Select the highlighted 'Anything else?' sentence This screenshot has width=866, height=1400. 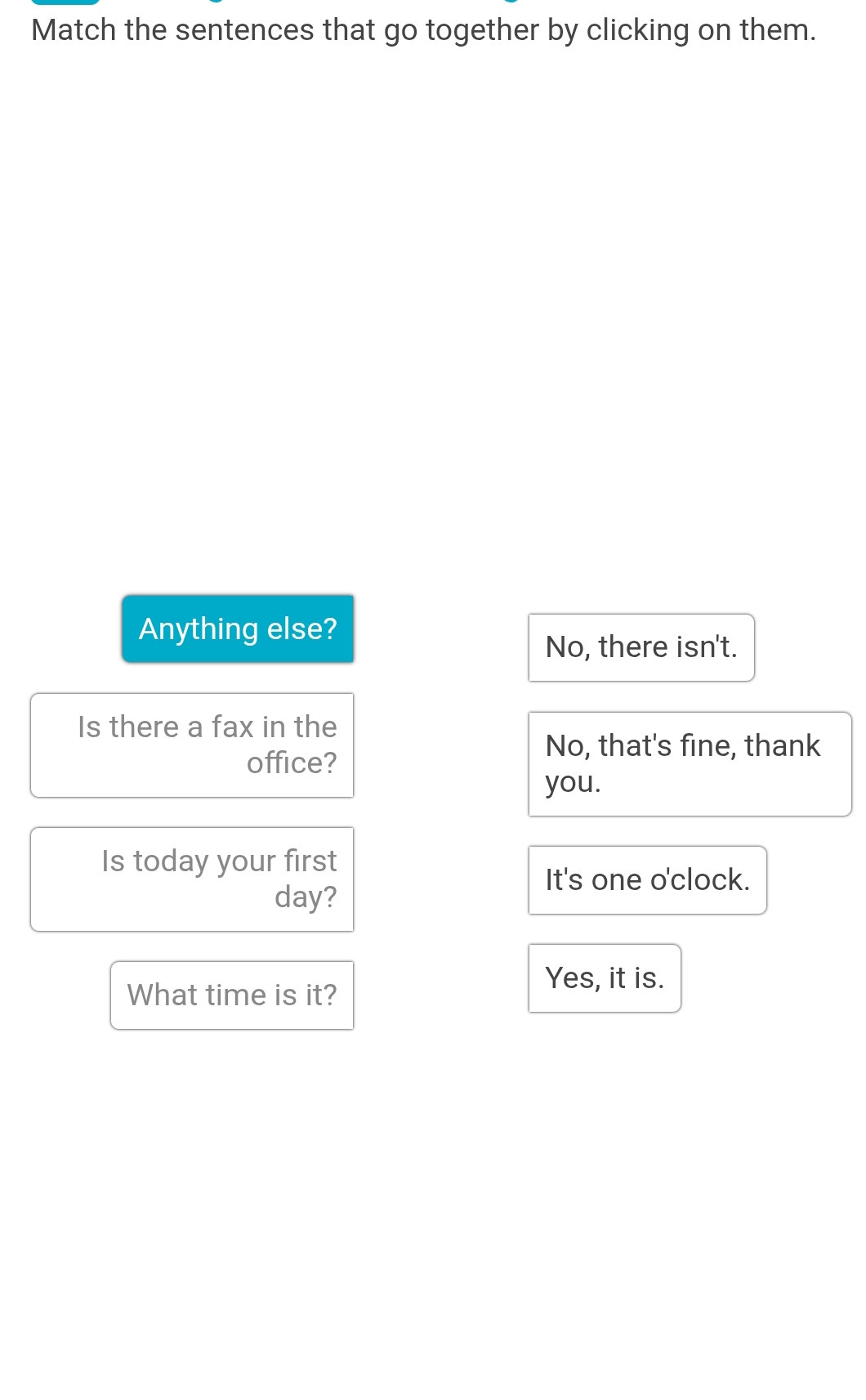pos(238,628)
